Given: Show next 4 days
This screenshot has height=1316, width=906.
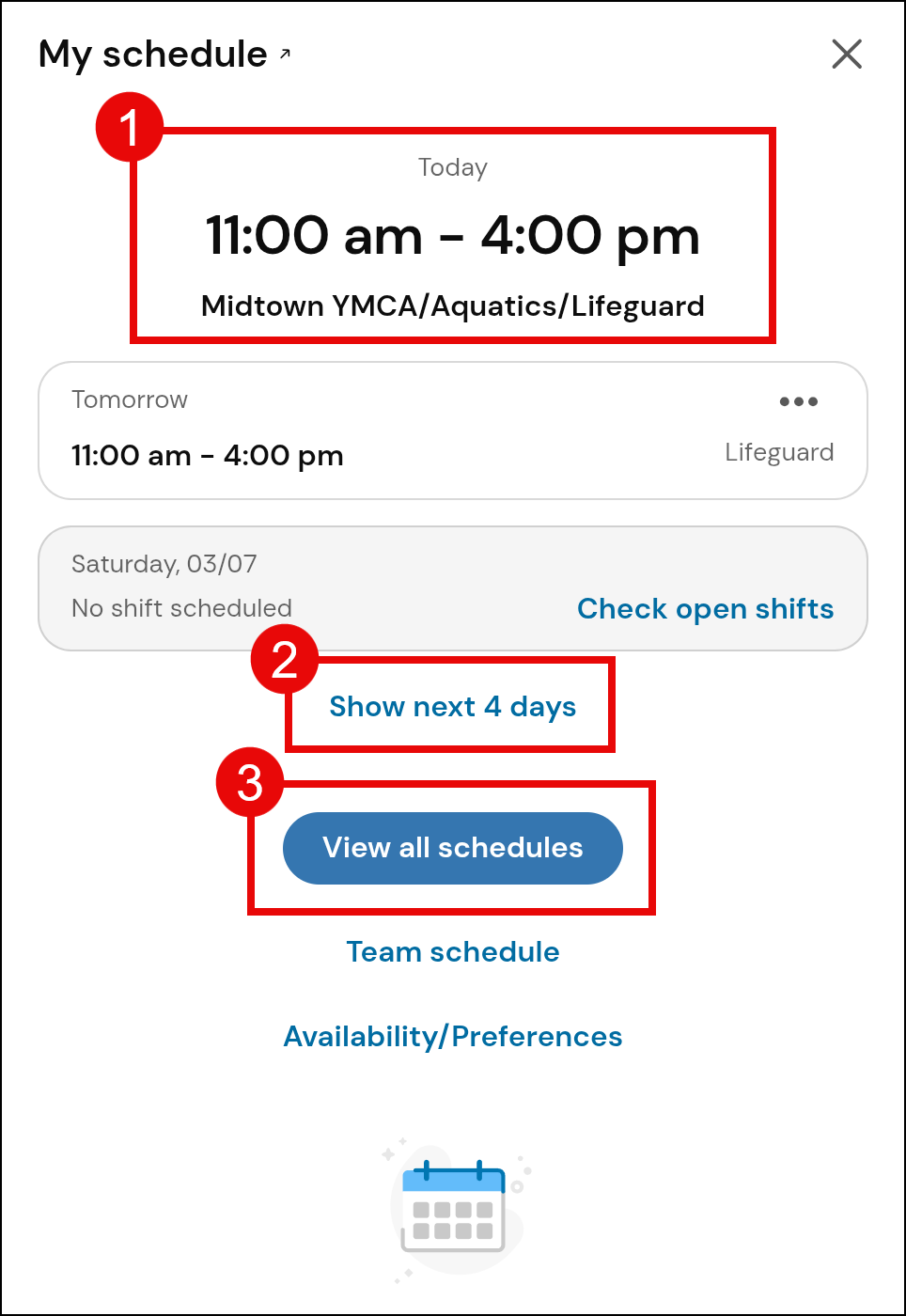Looking at the screenshot, I should pyautogui.click(x=452, y=707).
